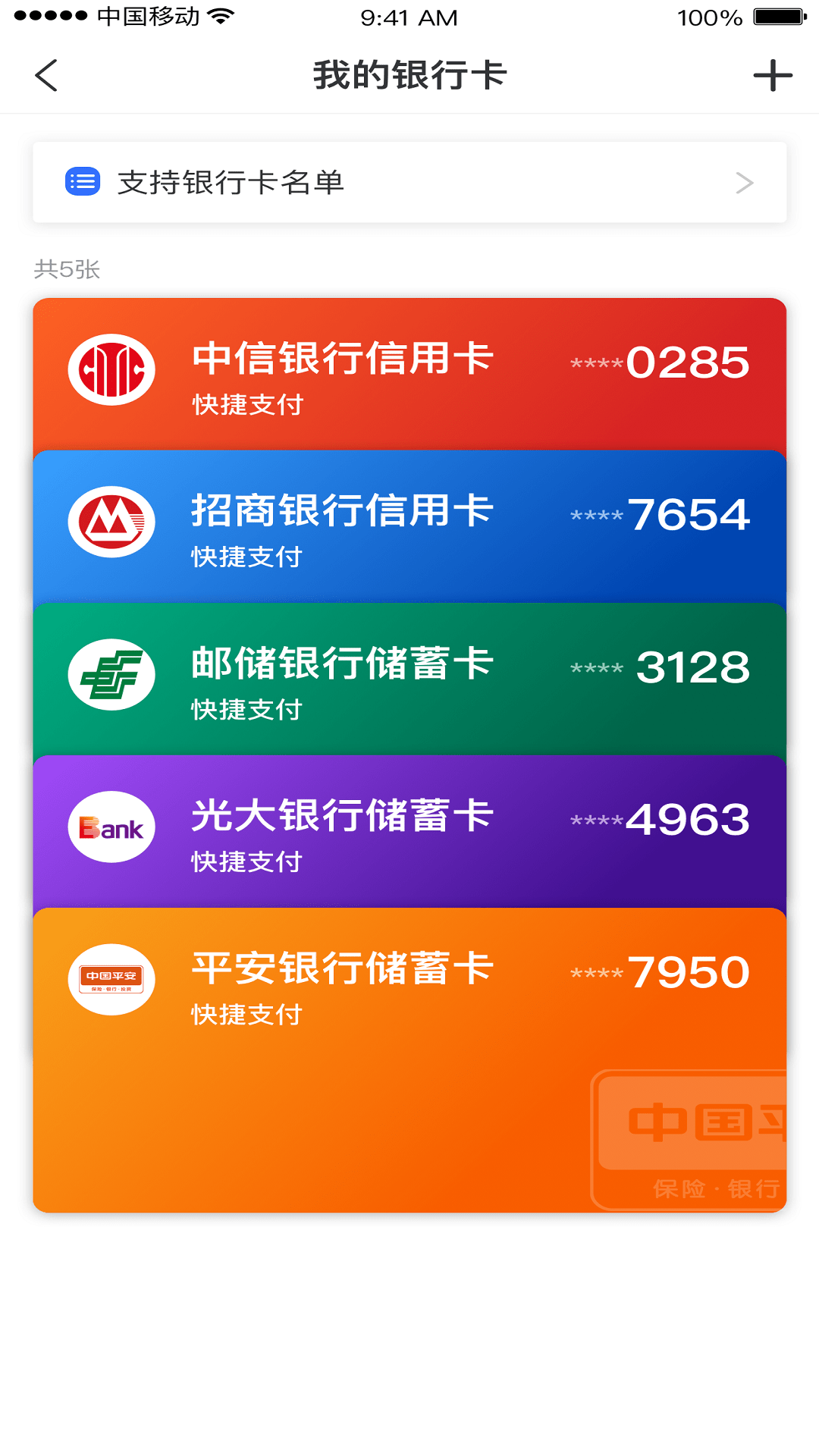Viewport: 819px width, 1456px height.
Task: Select the 平安银行储蓄卡 card
Action: tap(409, 978)
